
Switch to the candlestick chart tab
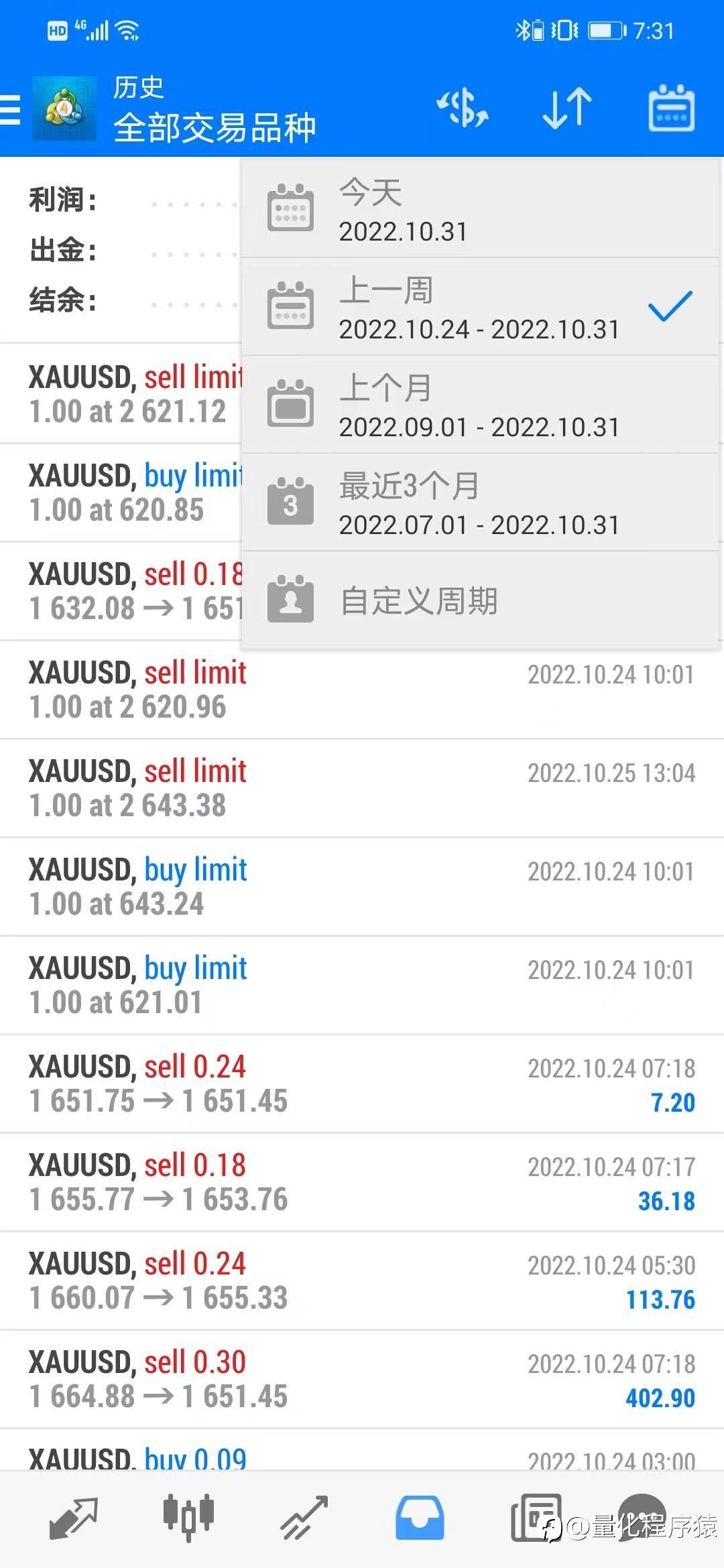coord(188,1517)
